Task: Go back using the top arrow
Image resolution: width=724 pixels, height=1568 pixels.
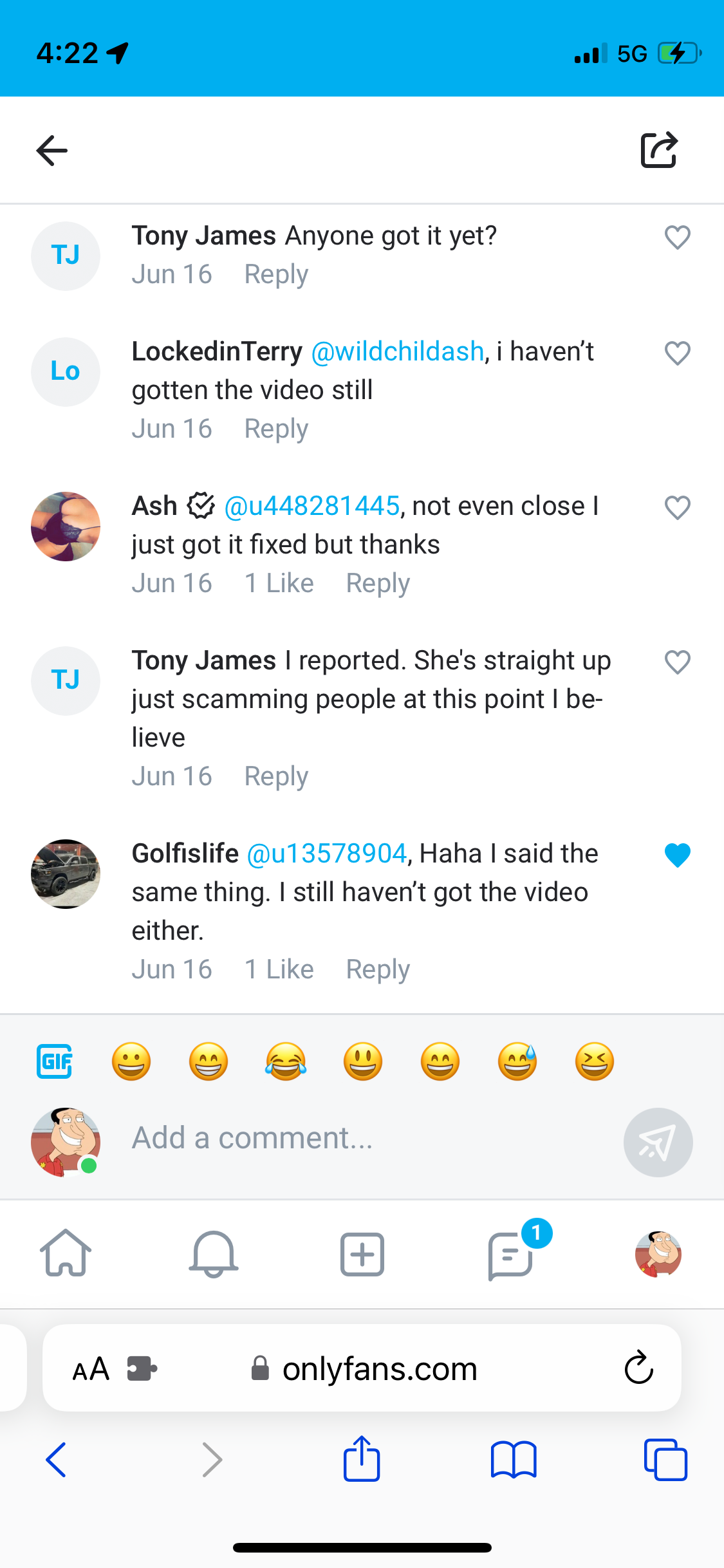Action: [52, 151]
